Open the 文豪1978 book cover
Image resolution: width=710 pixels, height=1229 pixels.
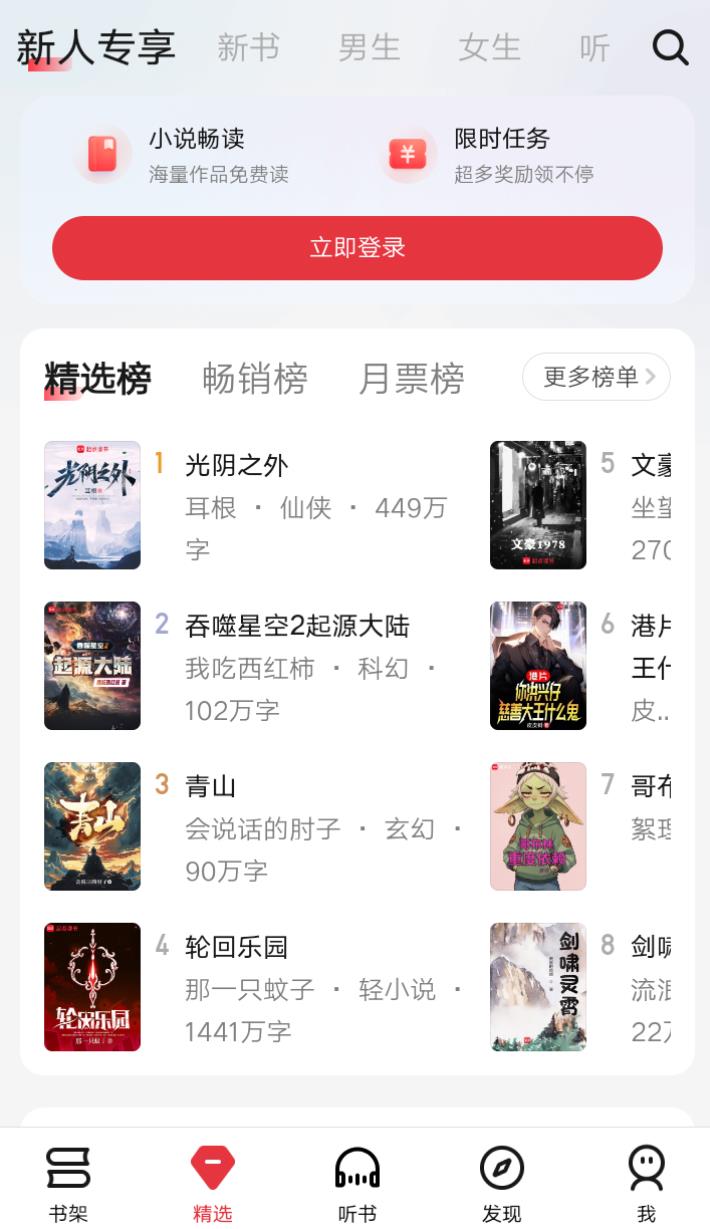(538, 505)
